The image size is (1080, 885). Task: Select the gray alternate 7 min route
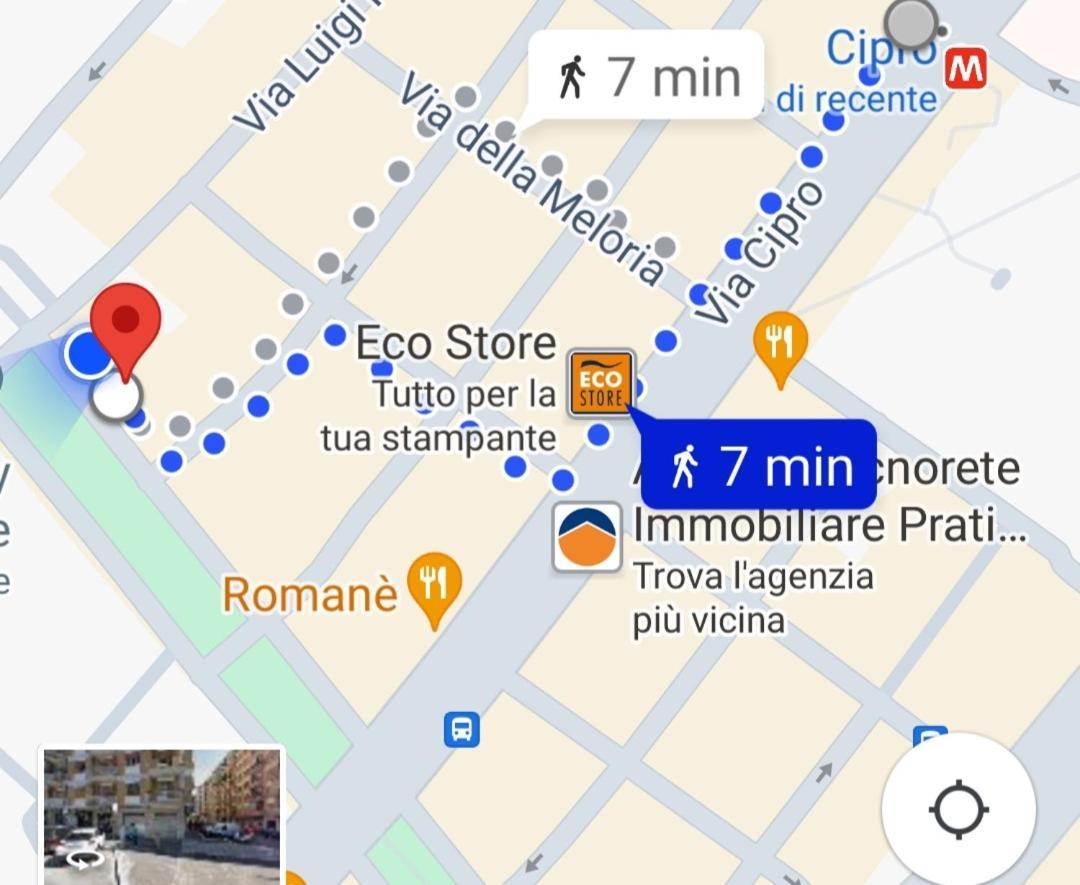click(646, 77)
